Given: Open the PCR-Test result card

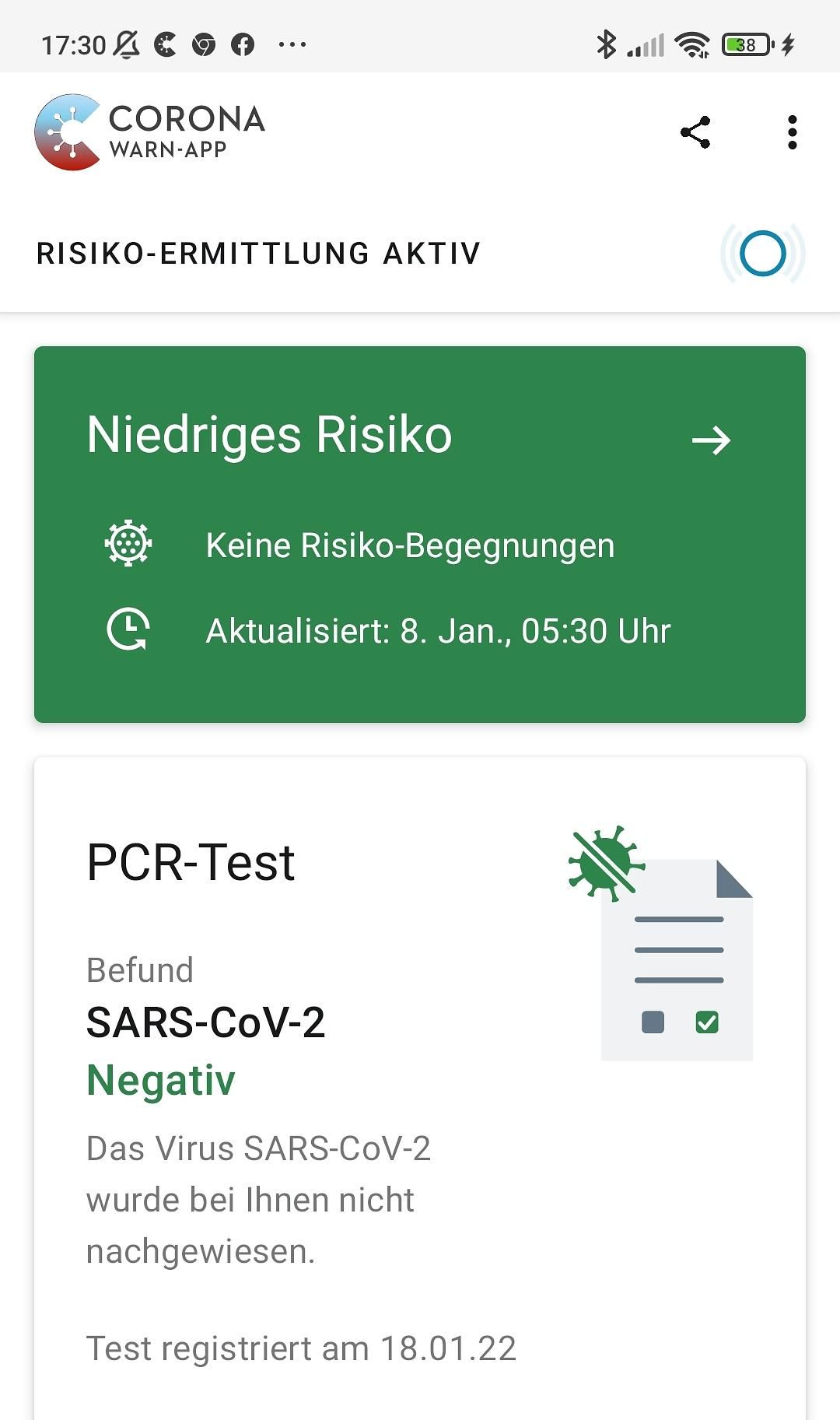Looking at the screenshot, I should pyautogui.click(x=420, y=1089).
